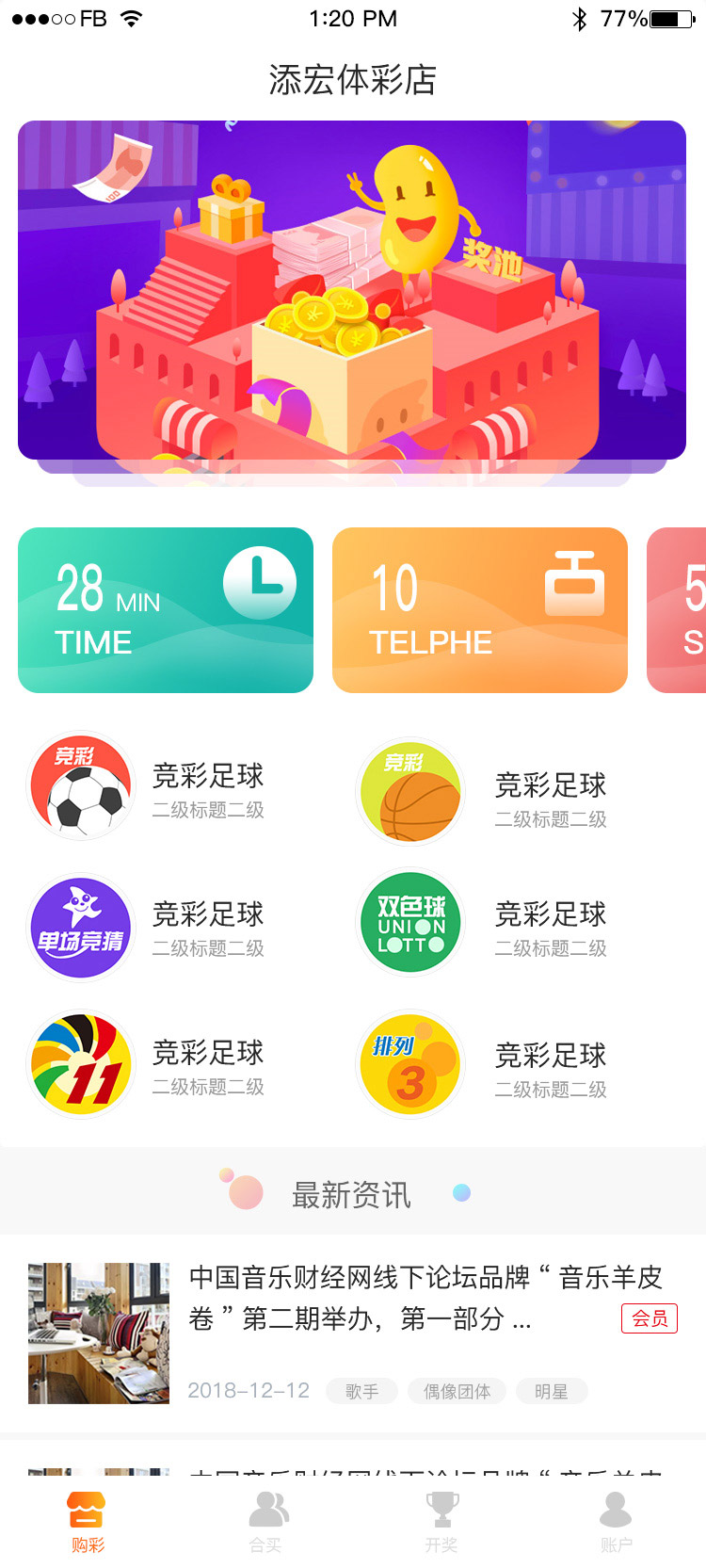Viewport: 706px width, 1568px height.
Task: Switch to the 购彩 tab
Action: (x=88, y=1522)
